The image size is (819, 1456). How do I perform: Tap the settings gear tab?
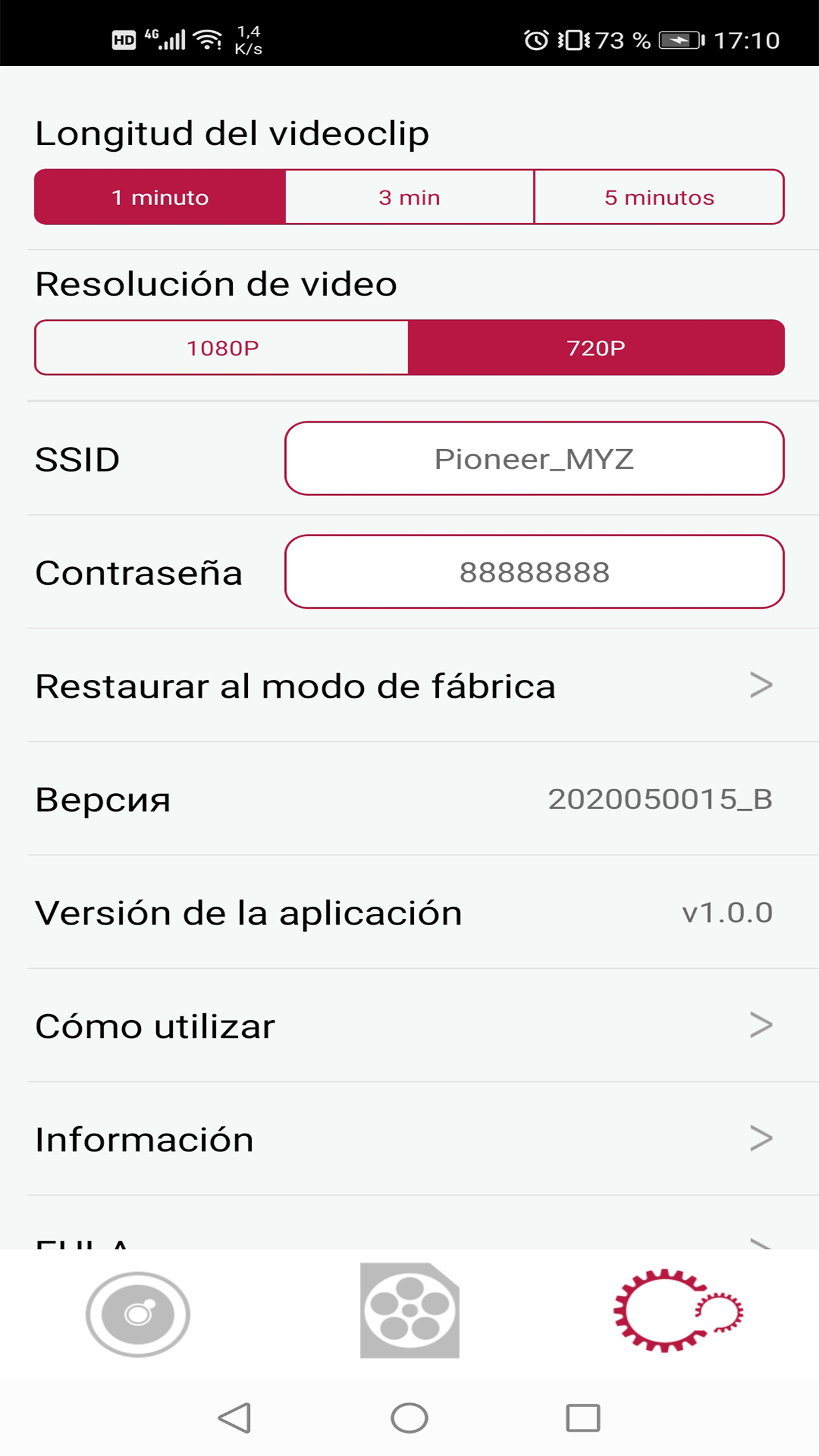pyautogui.click(x=678, y=1311)
